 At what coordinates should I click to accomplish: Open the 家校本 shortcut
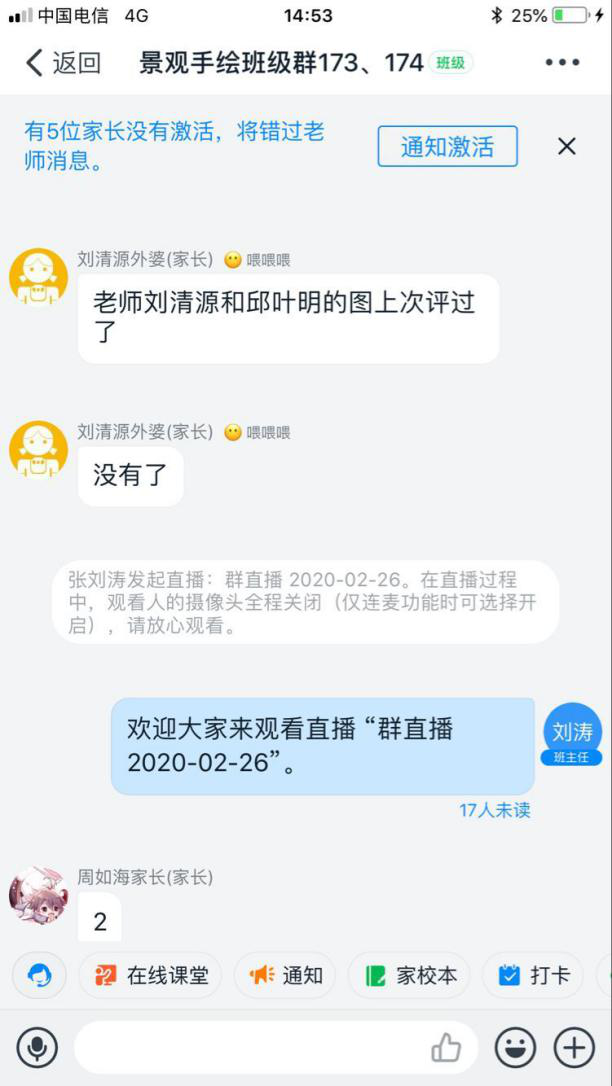(x=411, y=975)
